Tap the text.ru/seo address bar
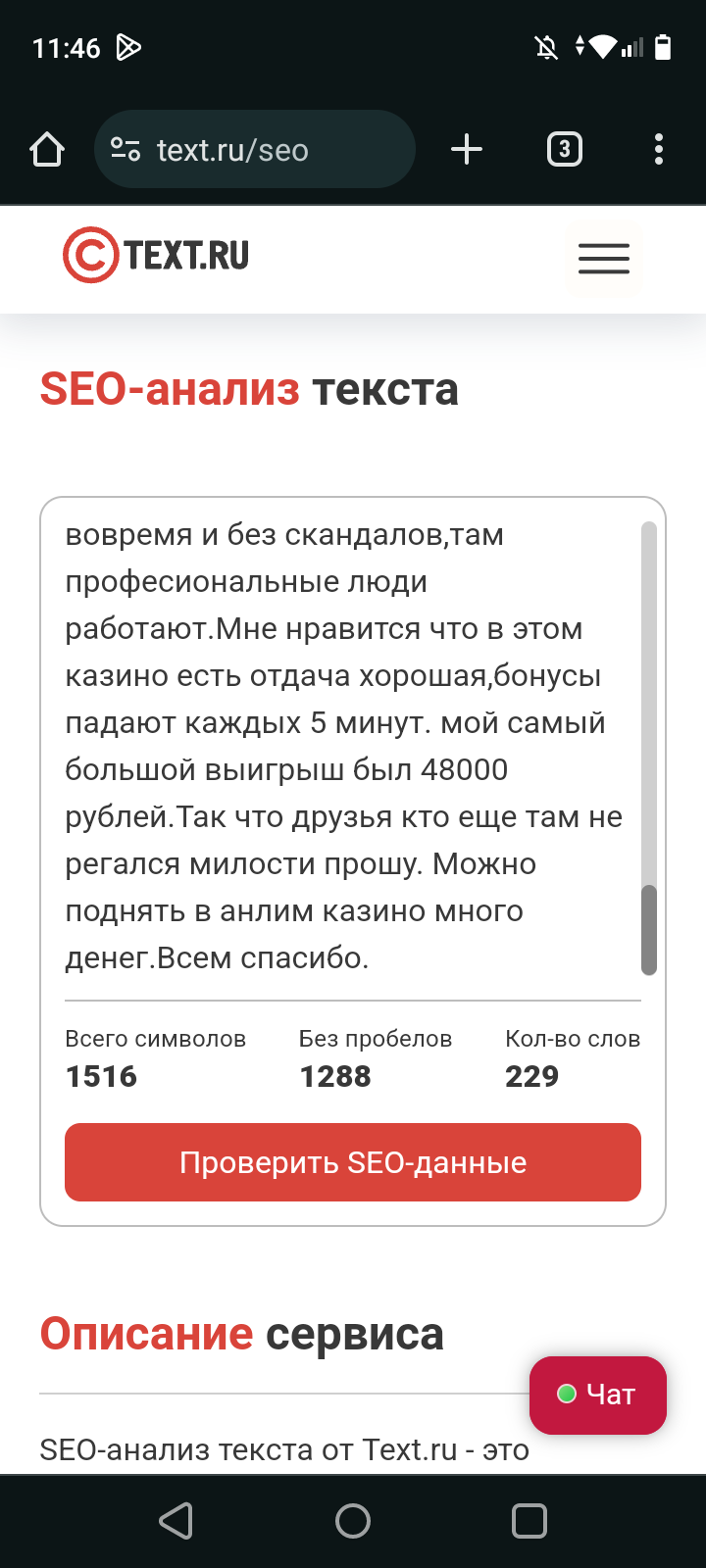 (255, 150)
